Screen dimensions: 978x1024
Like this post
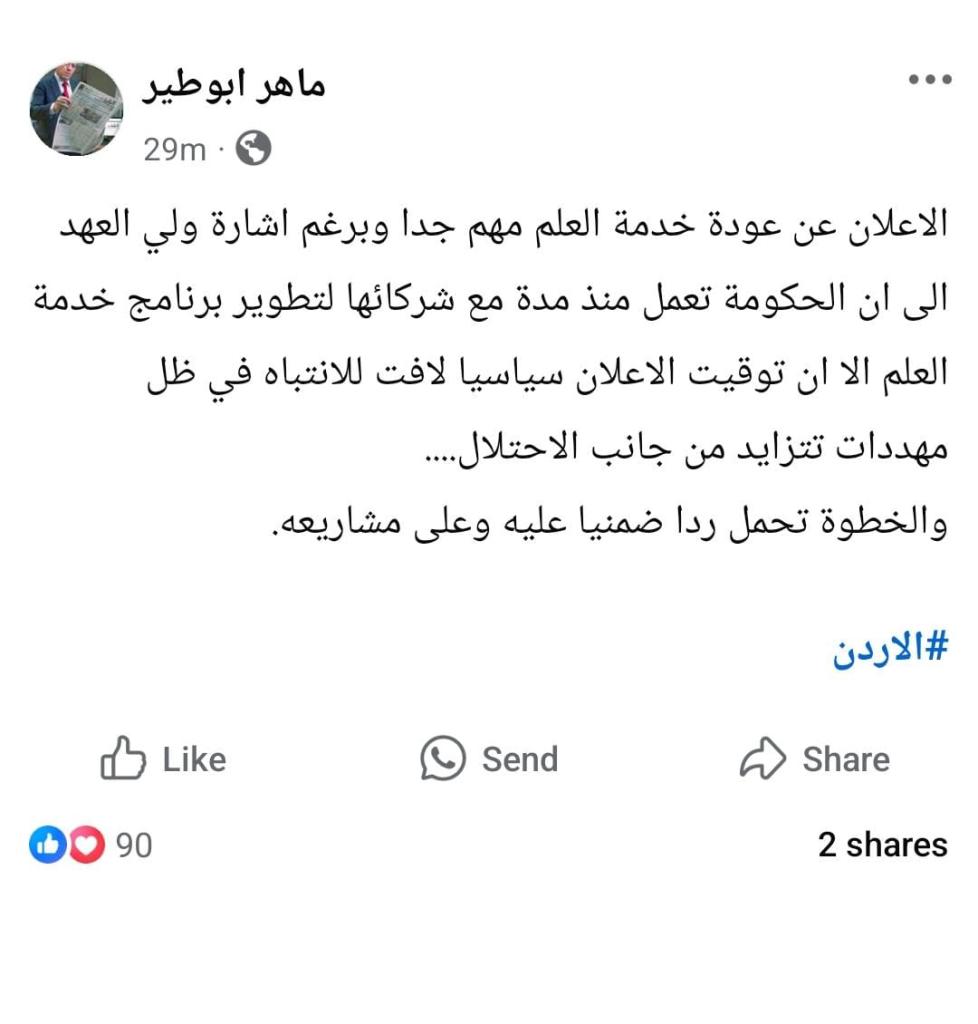pyautogui.click(x=164, y=759)
